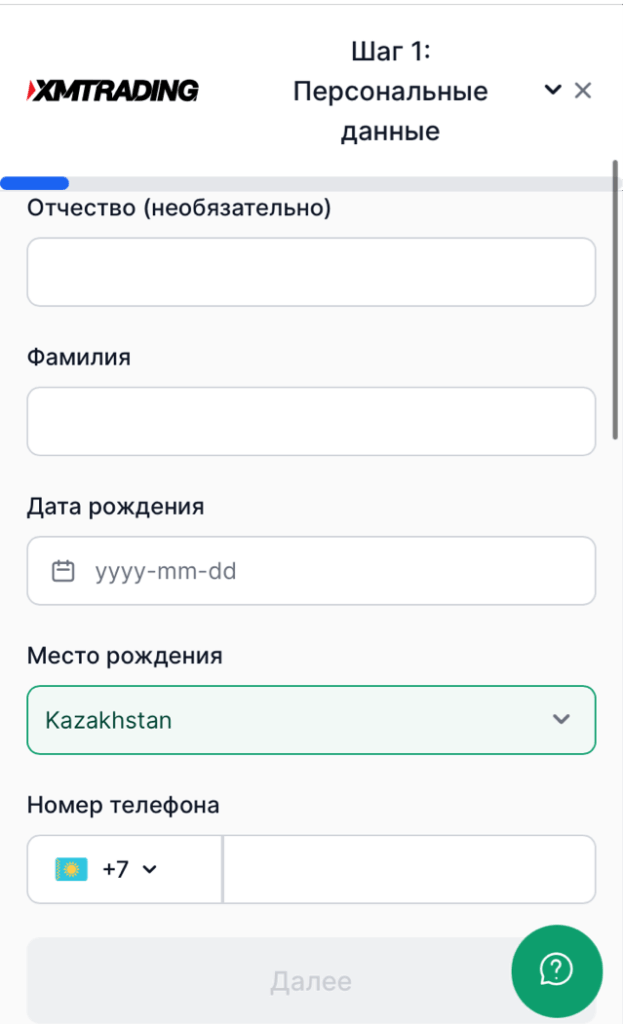623x1024 pixels.
Task: Open the Дата рождения date picker
Action: tap(311, 571)
